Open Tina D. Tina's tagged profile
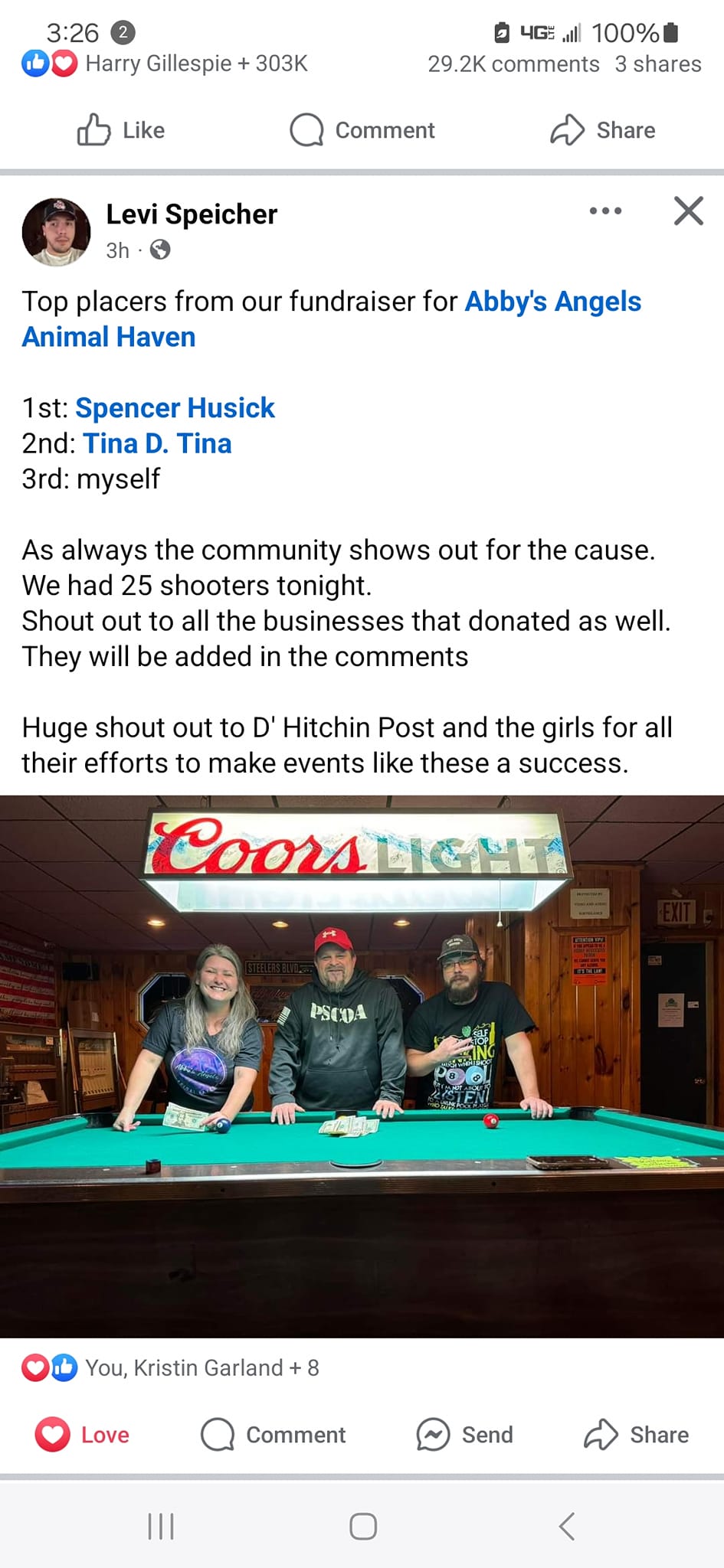 157,443
